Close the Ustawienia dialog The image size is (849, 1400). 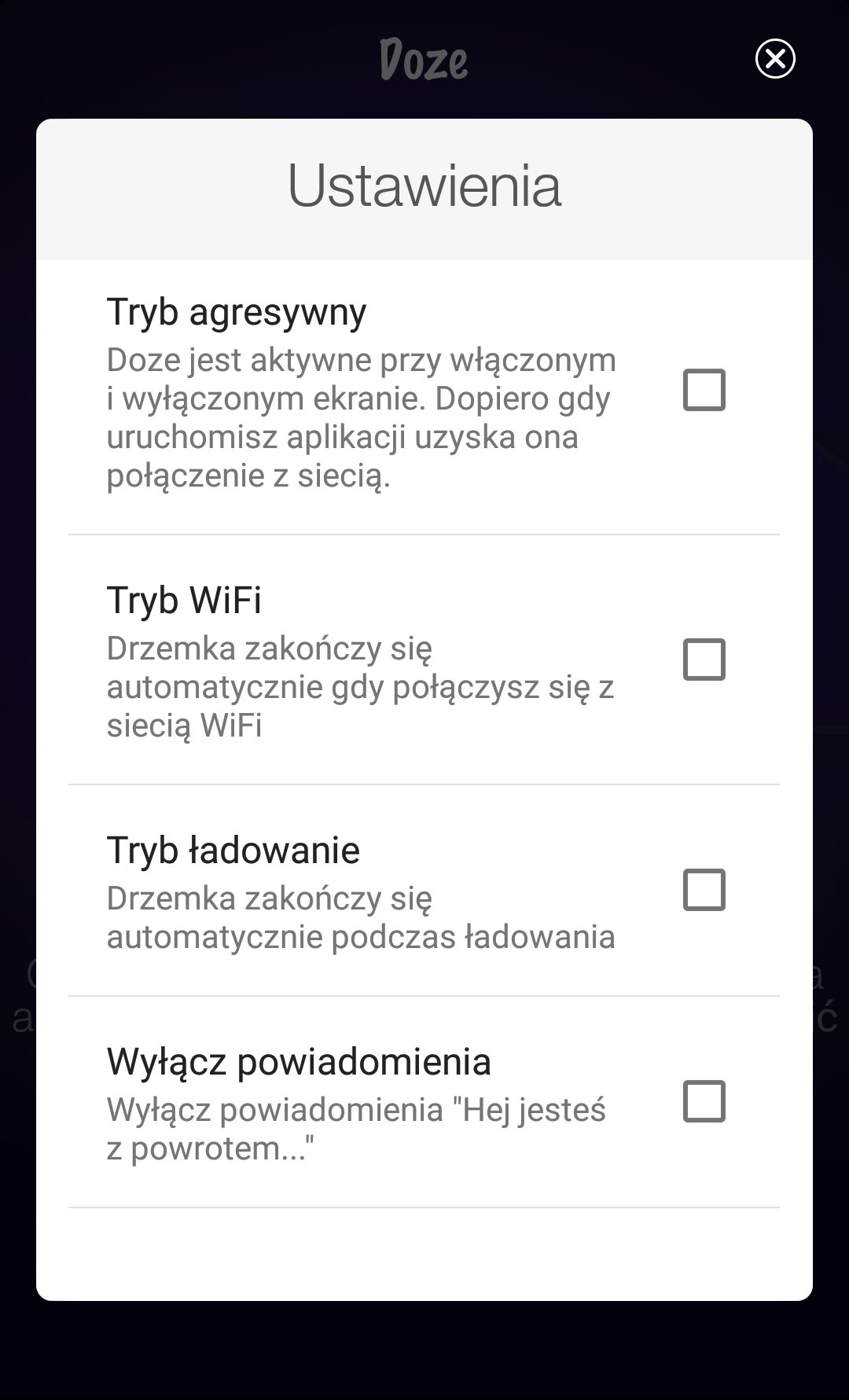coord(775,59)
